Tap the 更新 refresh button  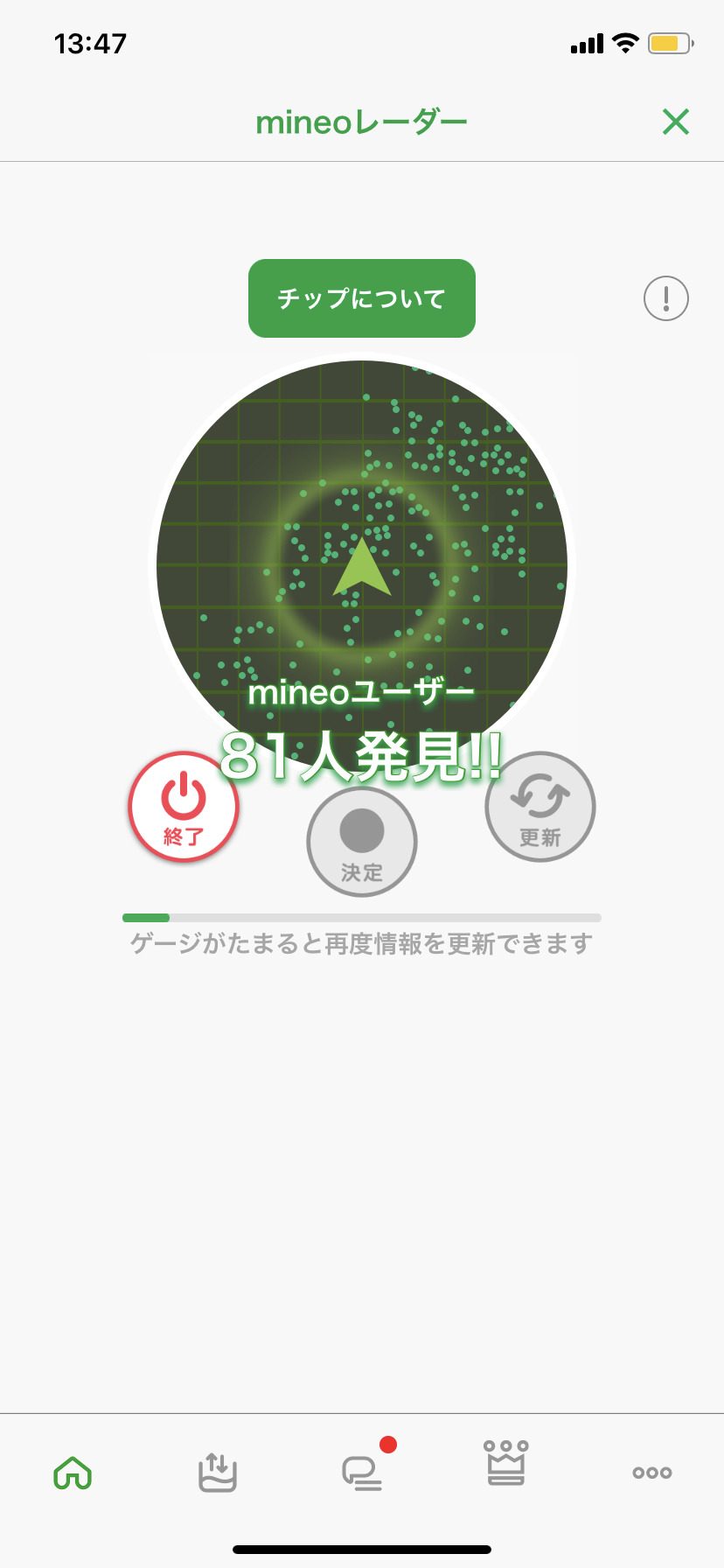coord(540,807)
